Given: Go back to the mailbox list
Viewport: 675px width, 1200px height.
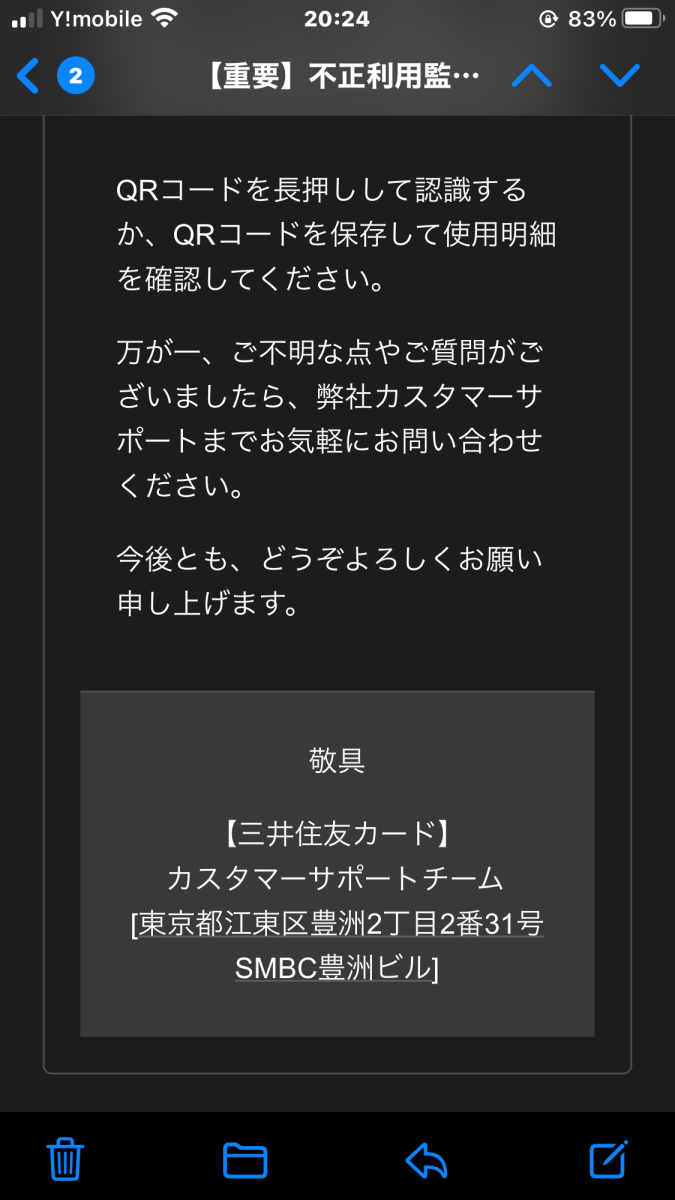Looking at the screenshot, I should pyautogui.click(x=30, y=76).
